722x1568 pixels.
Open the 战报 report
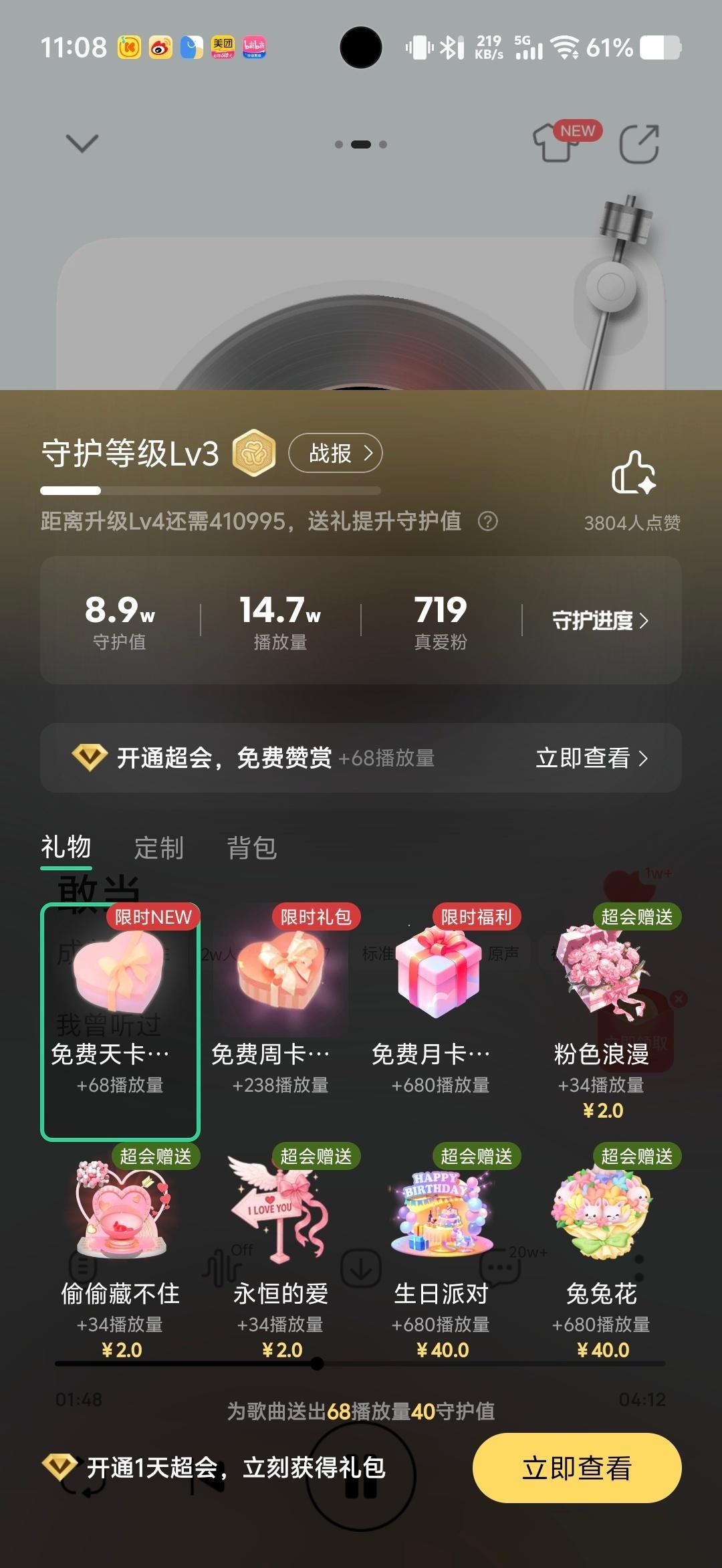[336, 454]
